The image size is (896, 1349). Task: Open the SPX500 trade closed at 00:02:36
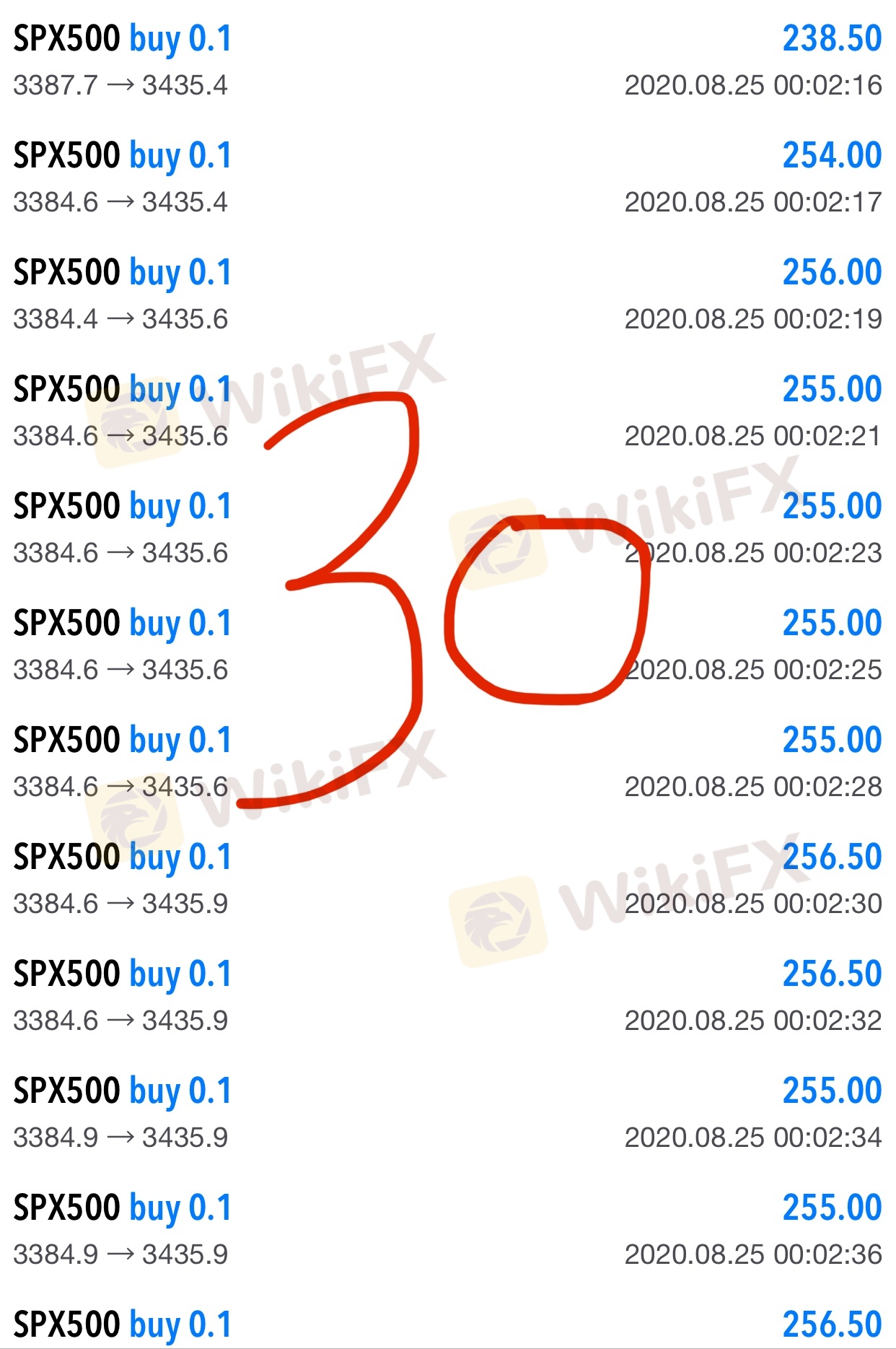447,1230
